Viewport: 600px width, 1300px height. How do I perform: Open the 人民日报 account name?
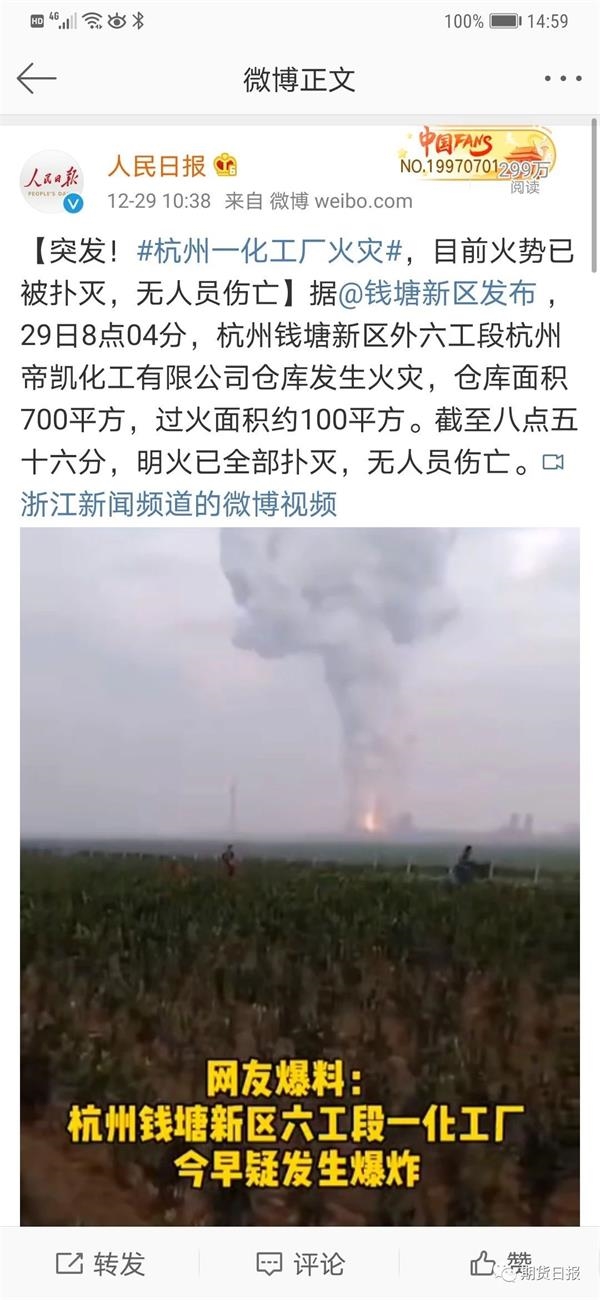tap(157, 166)
